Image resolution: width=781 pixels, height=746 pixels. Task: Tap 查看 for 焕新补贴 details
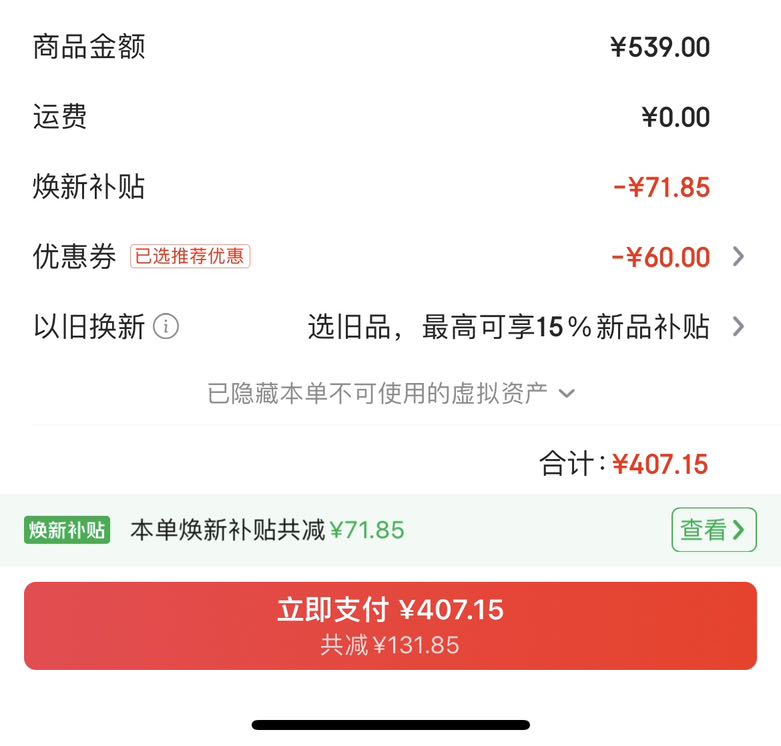714,529
